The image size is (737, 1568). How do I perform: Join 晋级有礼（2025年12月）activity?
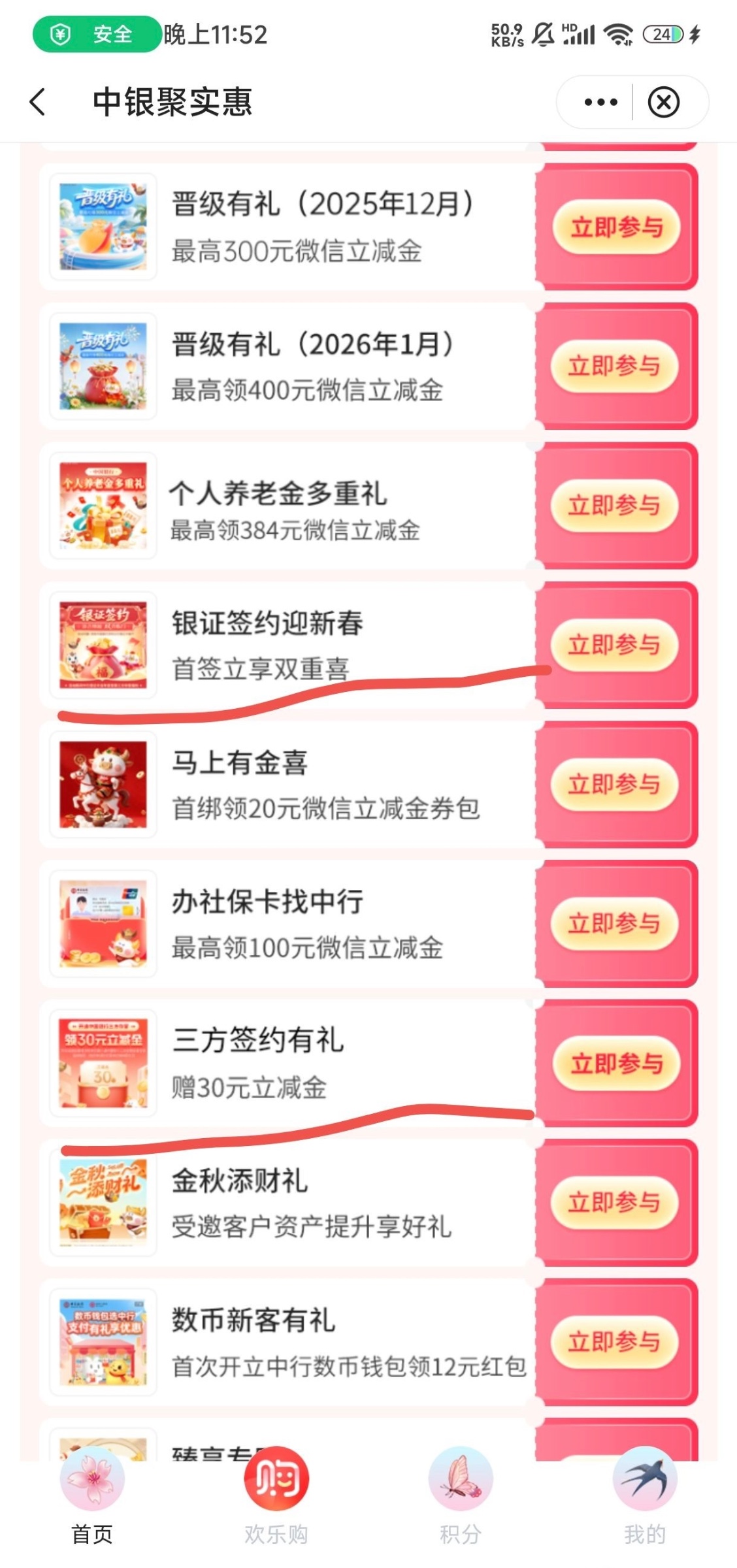coord(616,227)
